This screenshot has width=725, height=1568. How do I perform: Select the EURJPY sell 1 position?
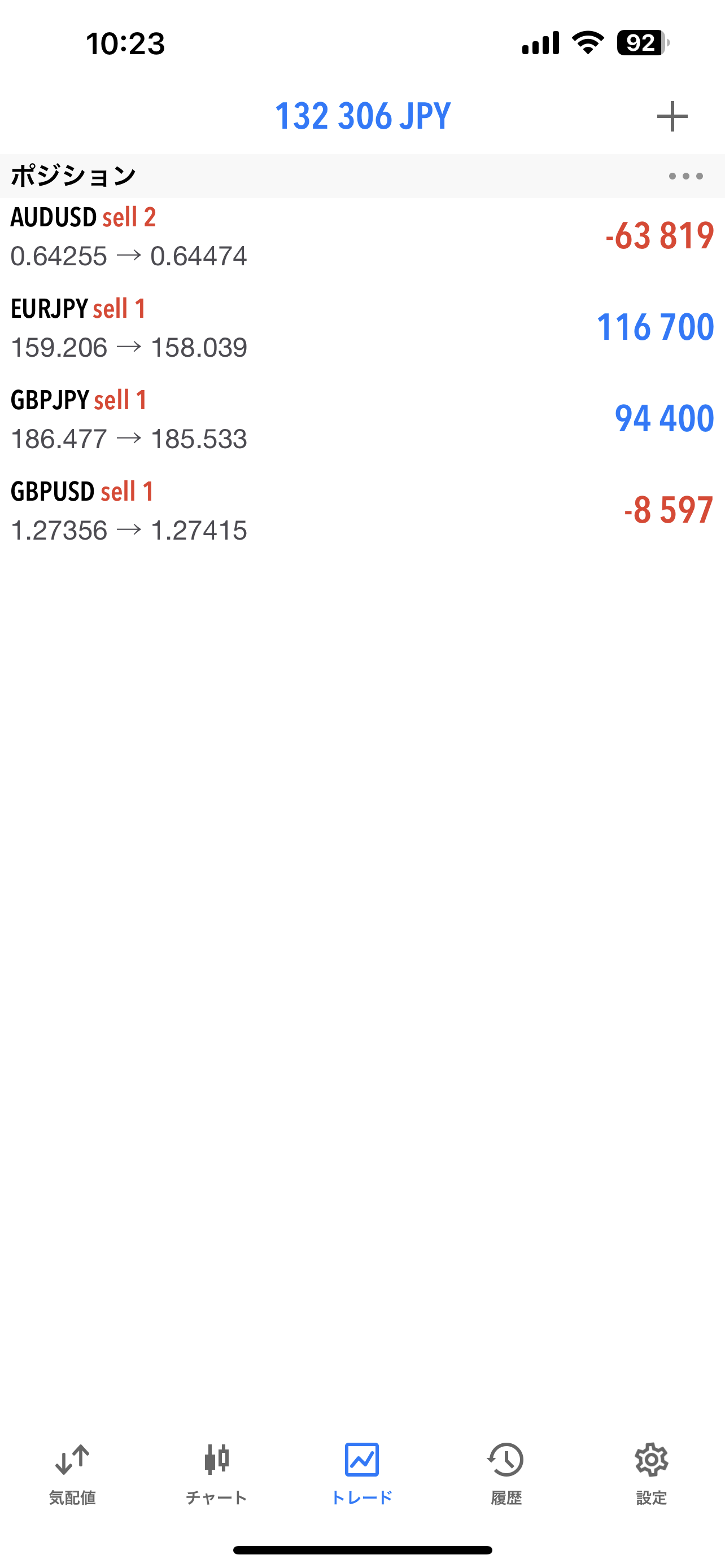coord(362,328)
